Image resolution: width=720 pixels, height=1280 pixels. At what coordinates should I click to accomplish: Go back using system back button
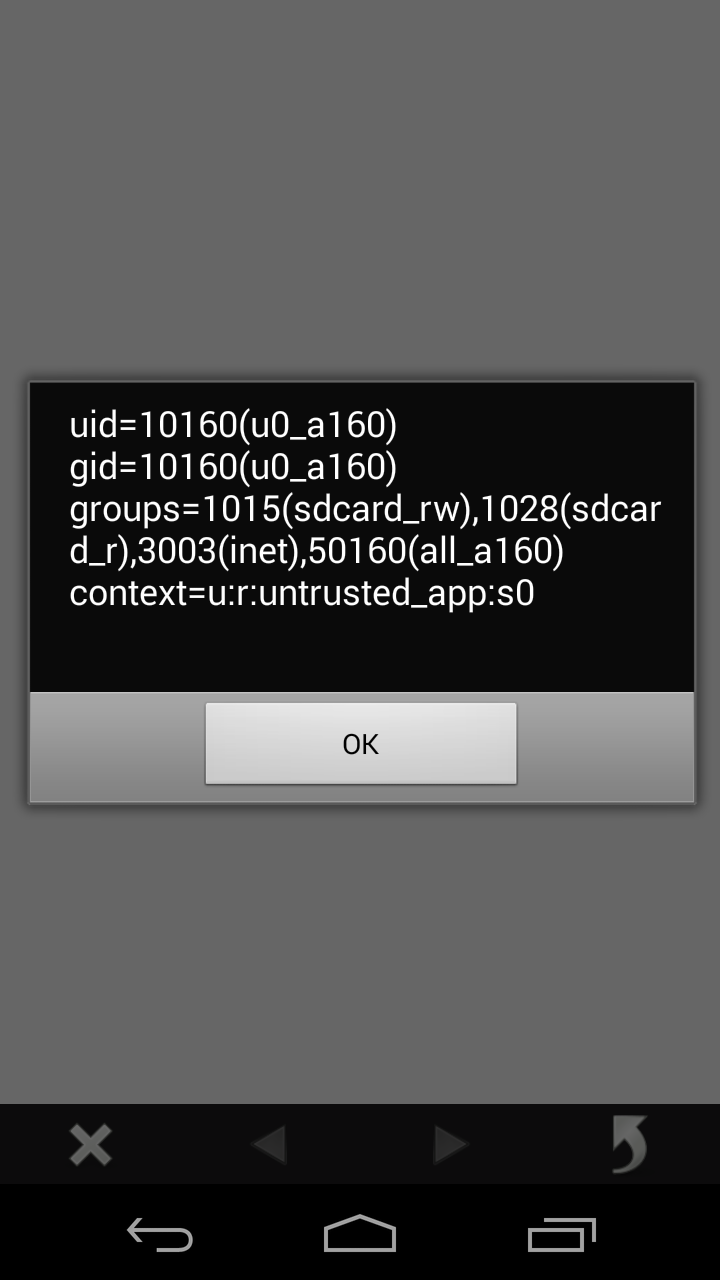(160, 1235)
